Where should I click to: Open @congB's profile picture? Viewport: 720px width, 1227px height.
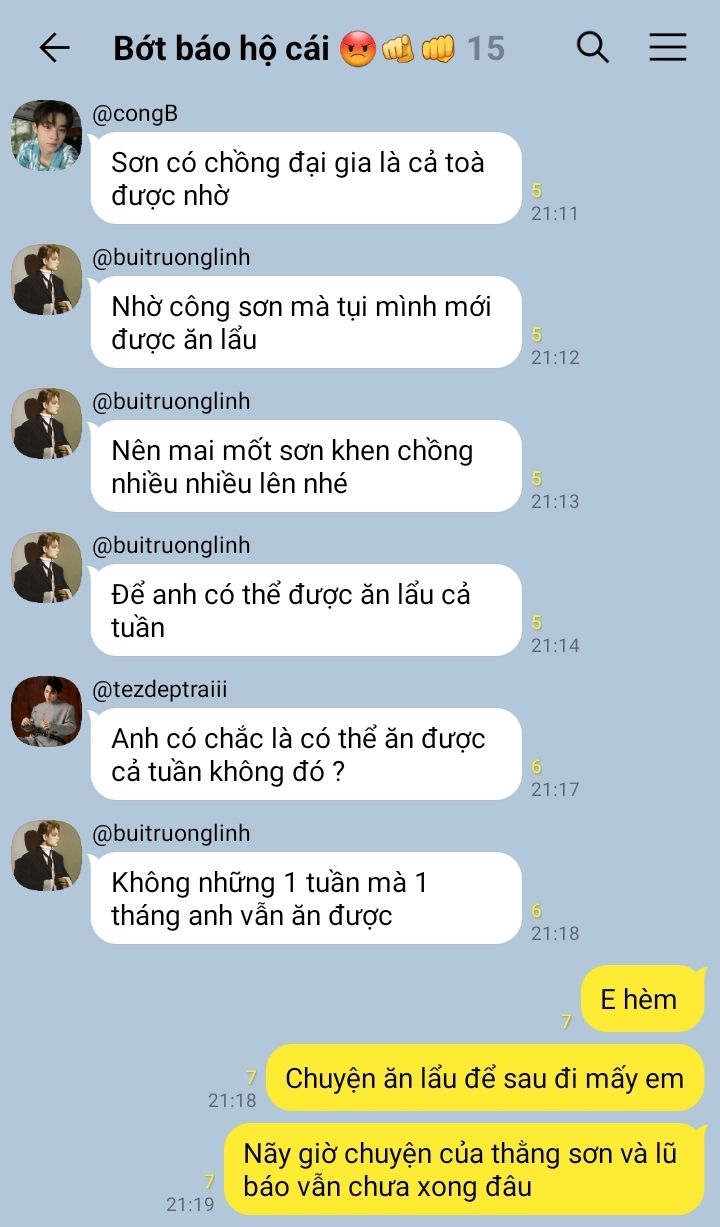pyautogui.click(x=46, y=135)
